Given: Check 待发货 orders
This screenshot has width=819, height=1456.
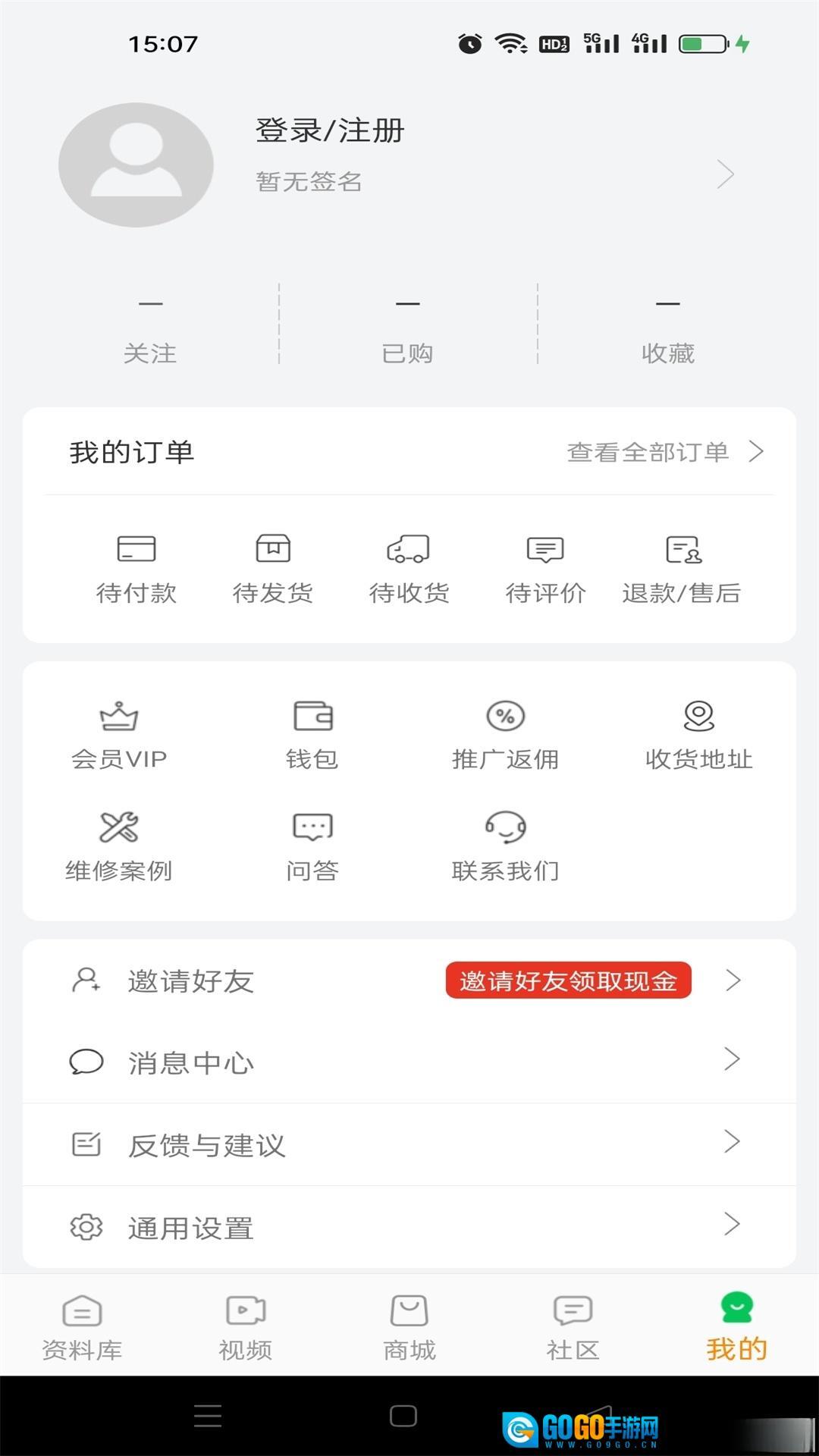Looking at the screenshot, I should (273, 569).
